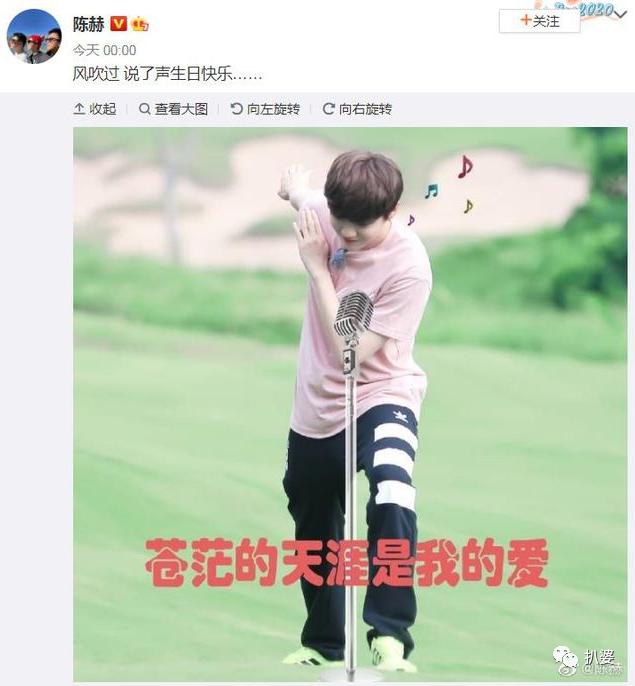View the large image via 查看大图
The height and width of the screenshot is (686, 635).
point(173,109)
